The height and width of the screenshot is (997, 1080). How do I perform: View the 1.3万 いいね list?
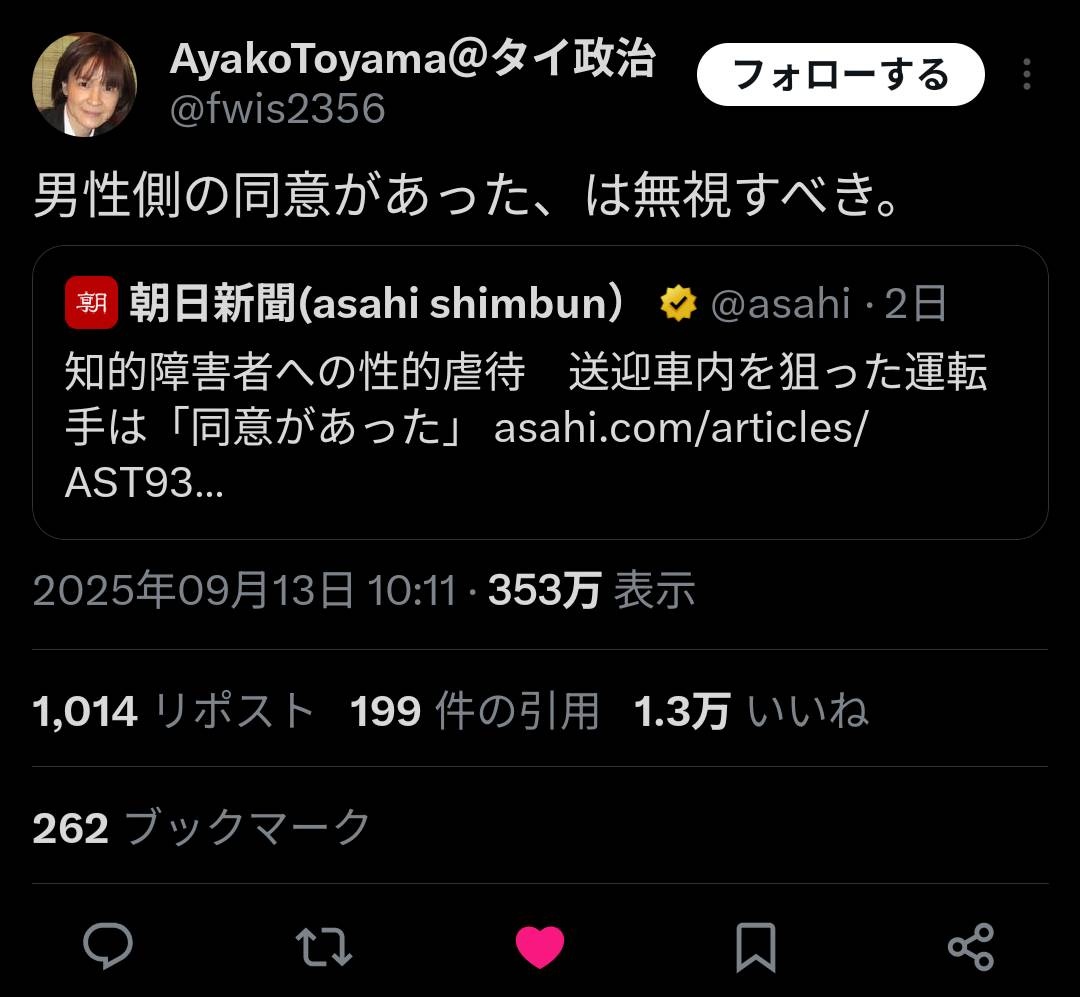tap(750, 711)
